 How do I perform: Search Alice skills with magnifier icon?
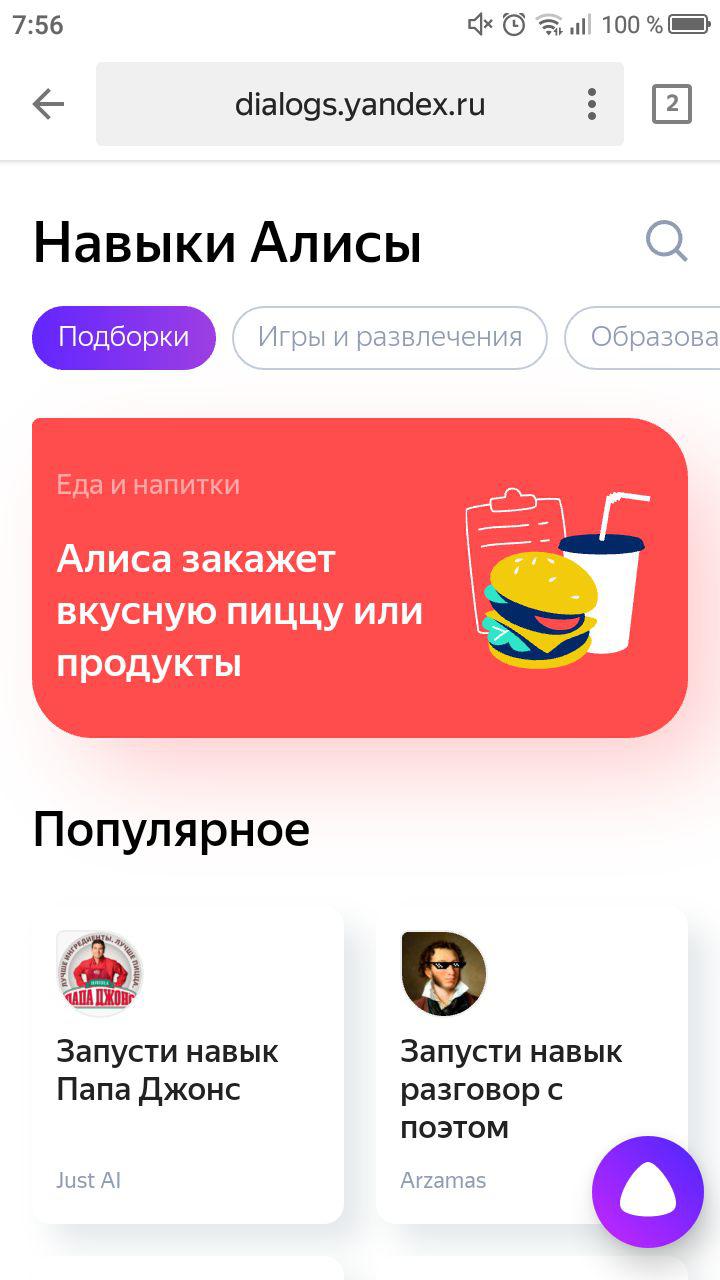[x=666, y=242]
